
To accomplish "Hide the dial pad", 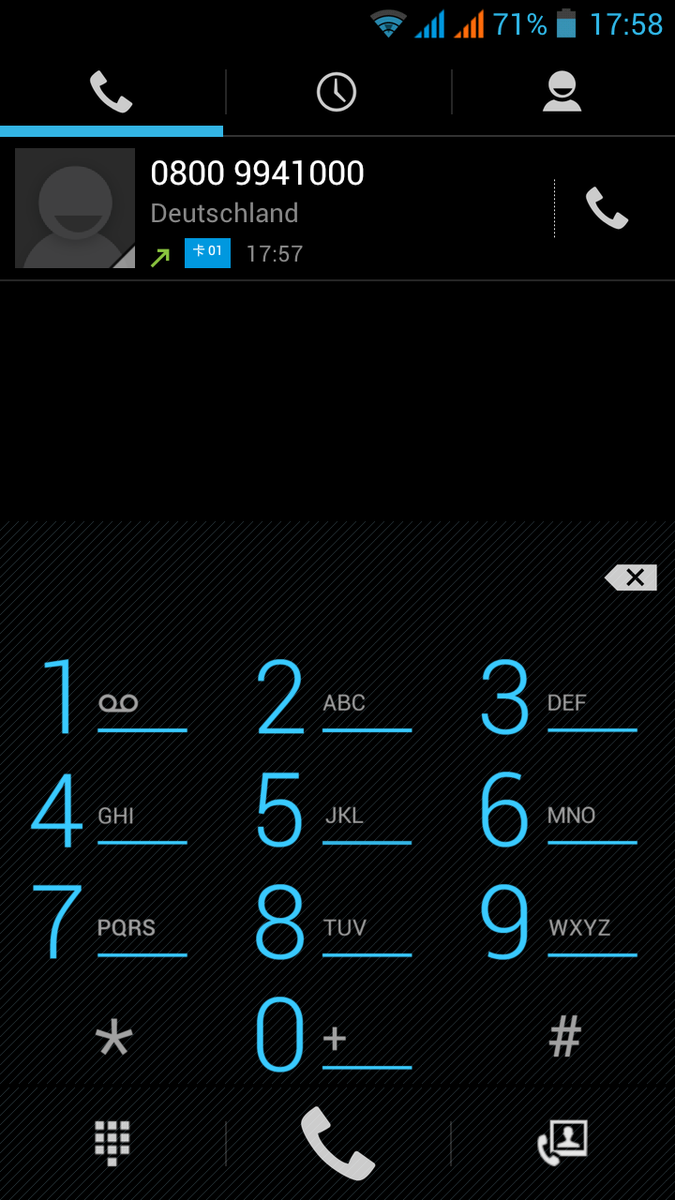I will pyautogui.click(x=112, y=1142).
